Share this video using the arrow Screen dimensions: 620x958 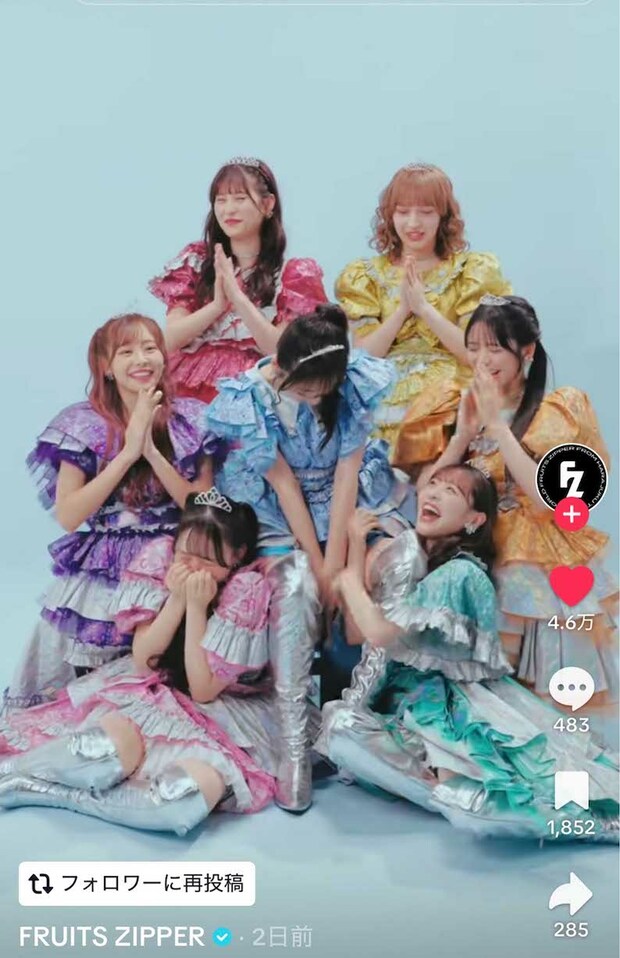tap(571, 892)
